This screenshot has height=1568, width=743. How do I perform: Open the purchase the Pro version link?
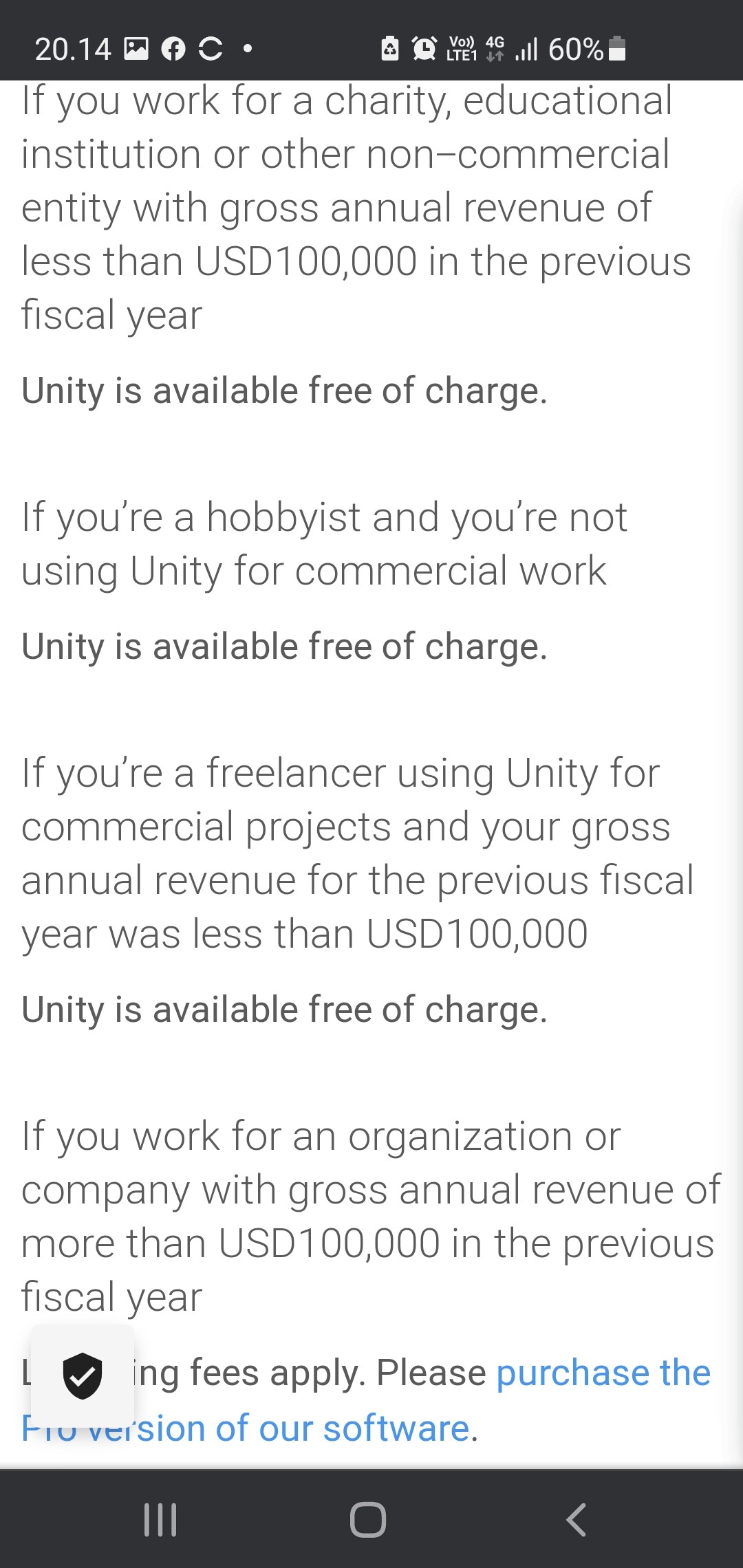point(603,1373)
